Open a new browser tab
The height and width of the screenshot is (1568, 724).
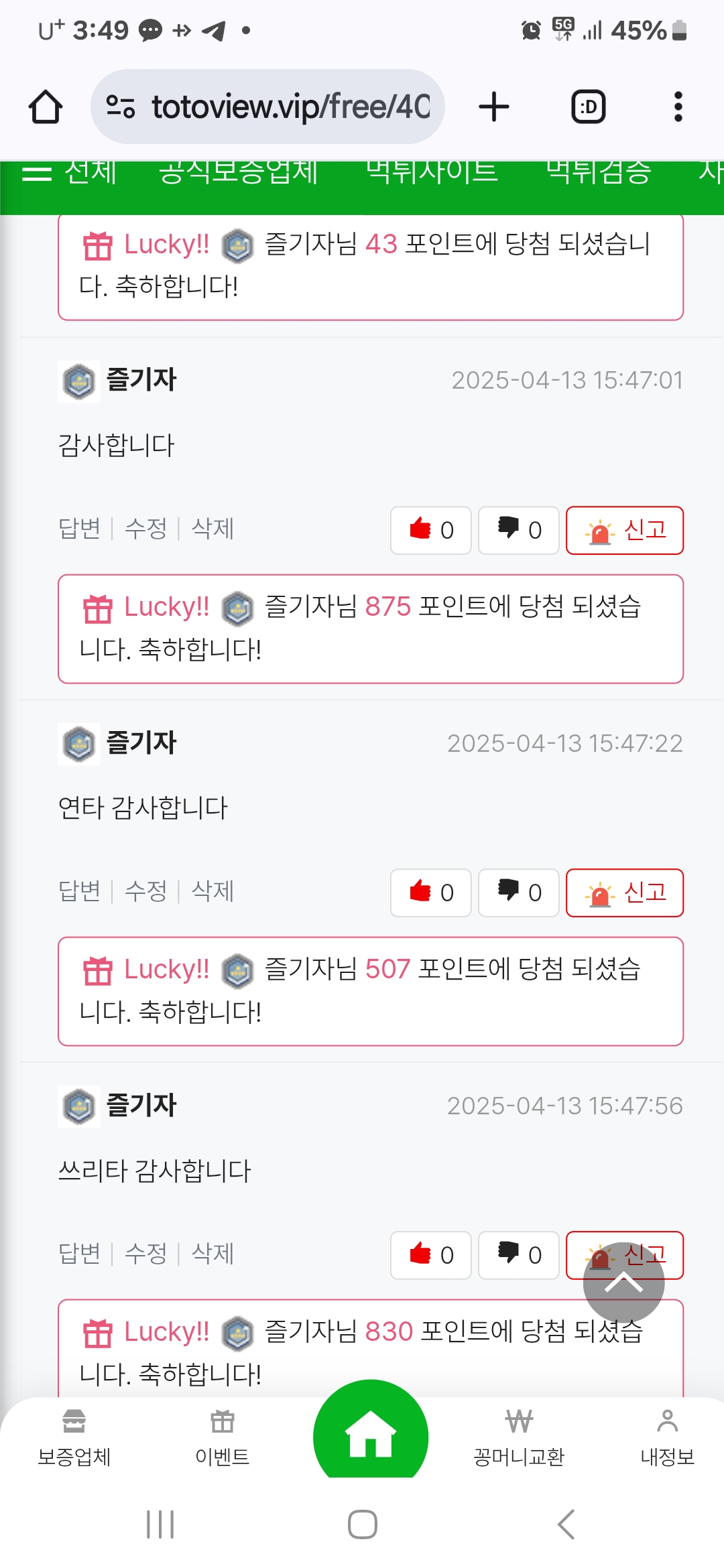pos(494,107)
